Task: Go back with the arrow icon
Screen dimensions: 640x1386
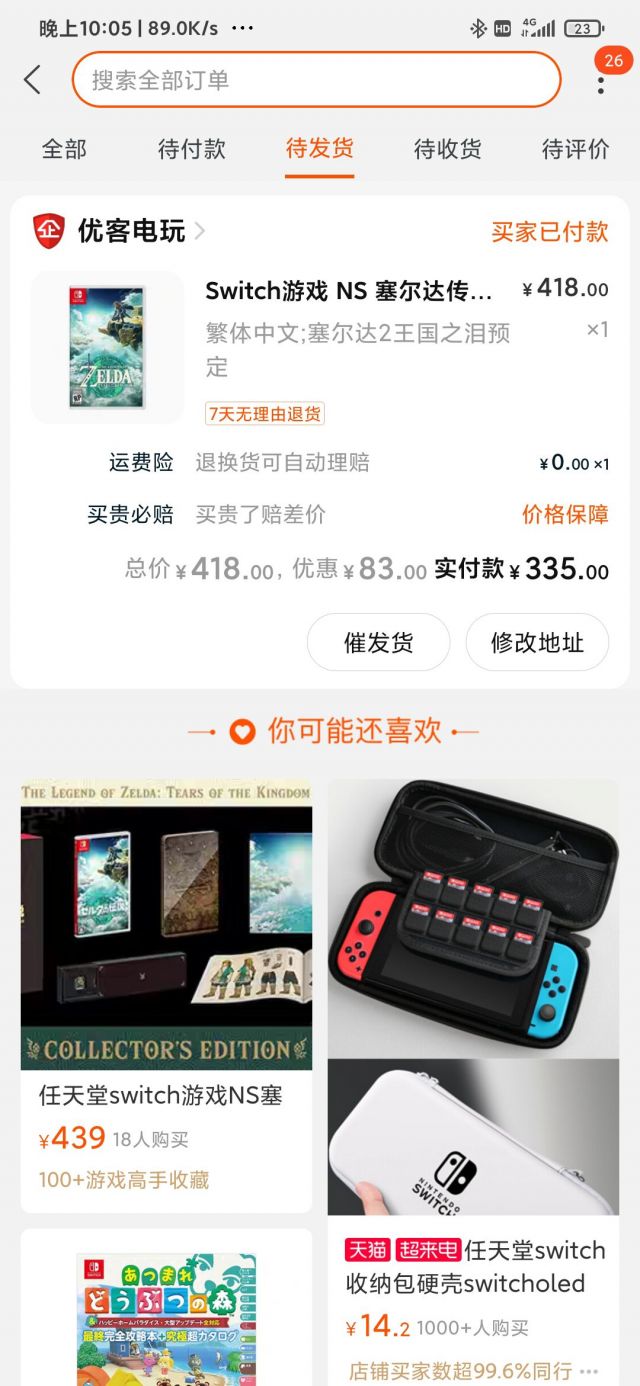Action: tap(32, 80)
